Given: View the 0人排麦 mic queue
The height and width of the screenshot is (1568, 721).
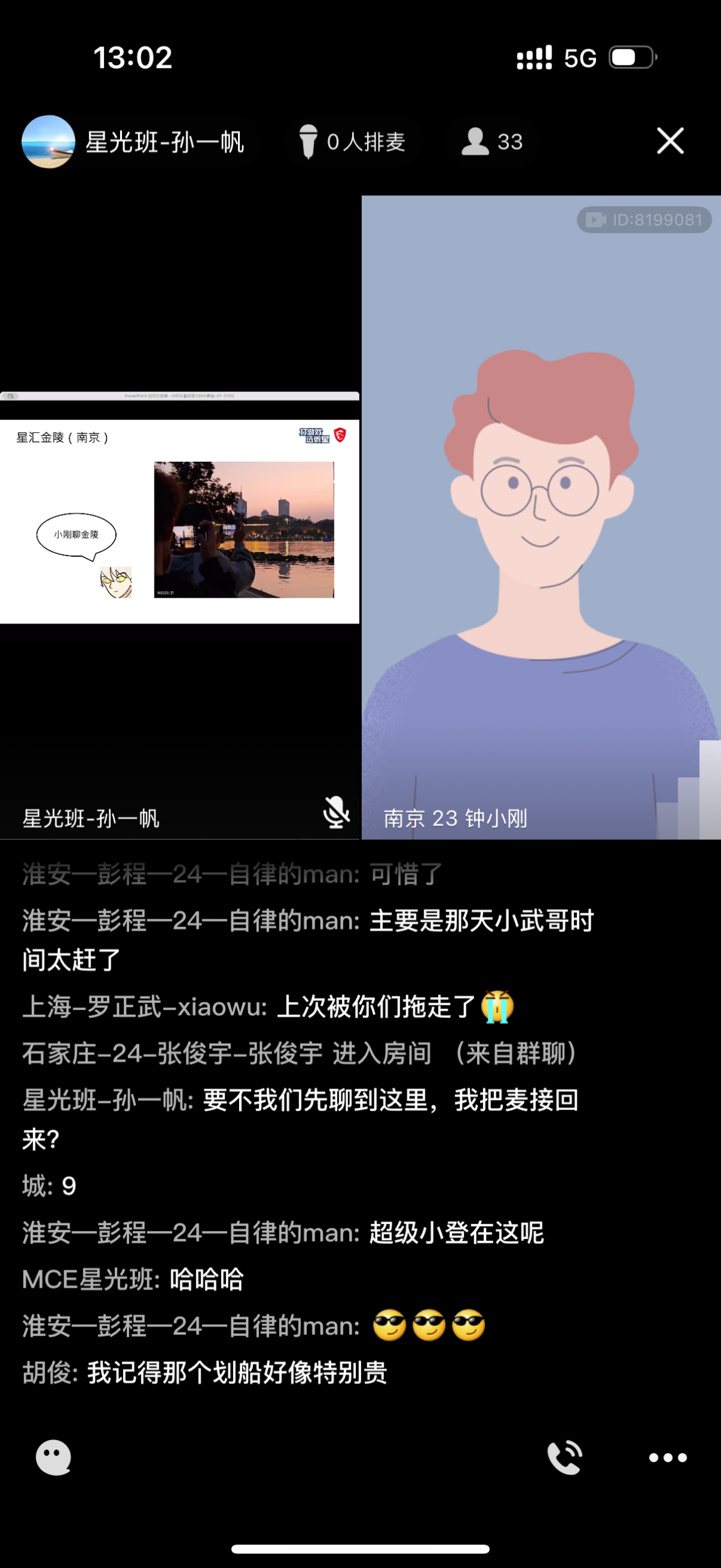Looking at the screenshot, I should (353, 142).
